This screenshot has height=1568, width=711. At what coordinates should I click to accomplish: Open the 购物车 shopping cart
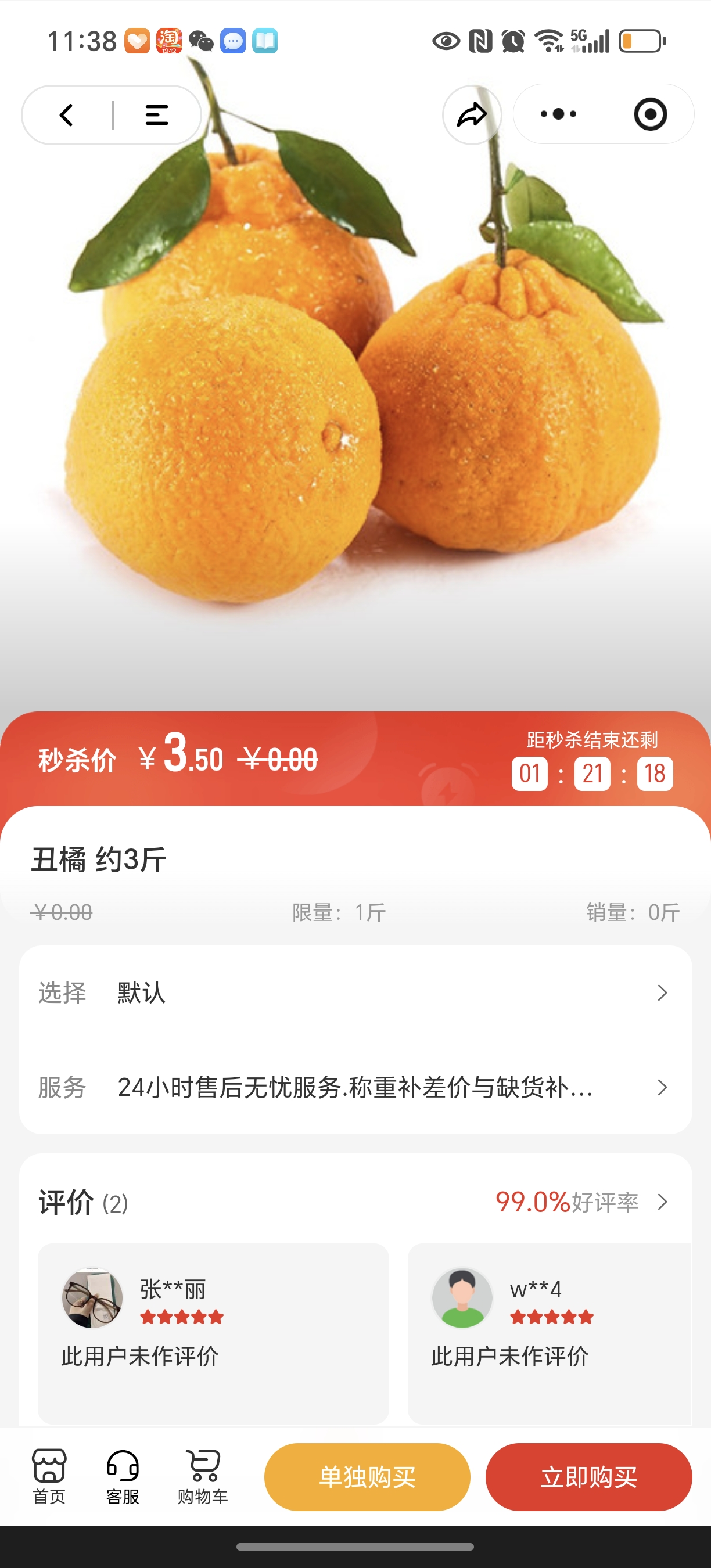coord(203,1477)
